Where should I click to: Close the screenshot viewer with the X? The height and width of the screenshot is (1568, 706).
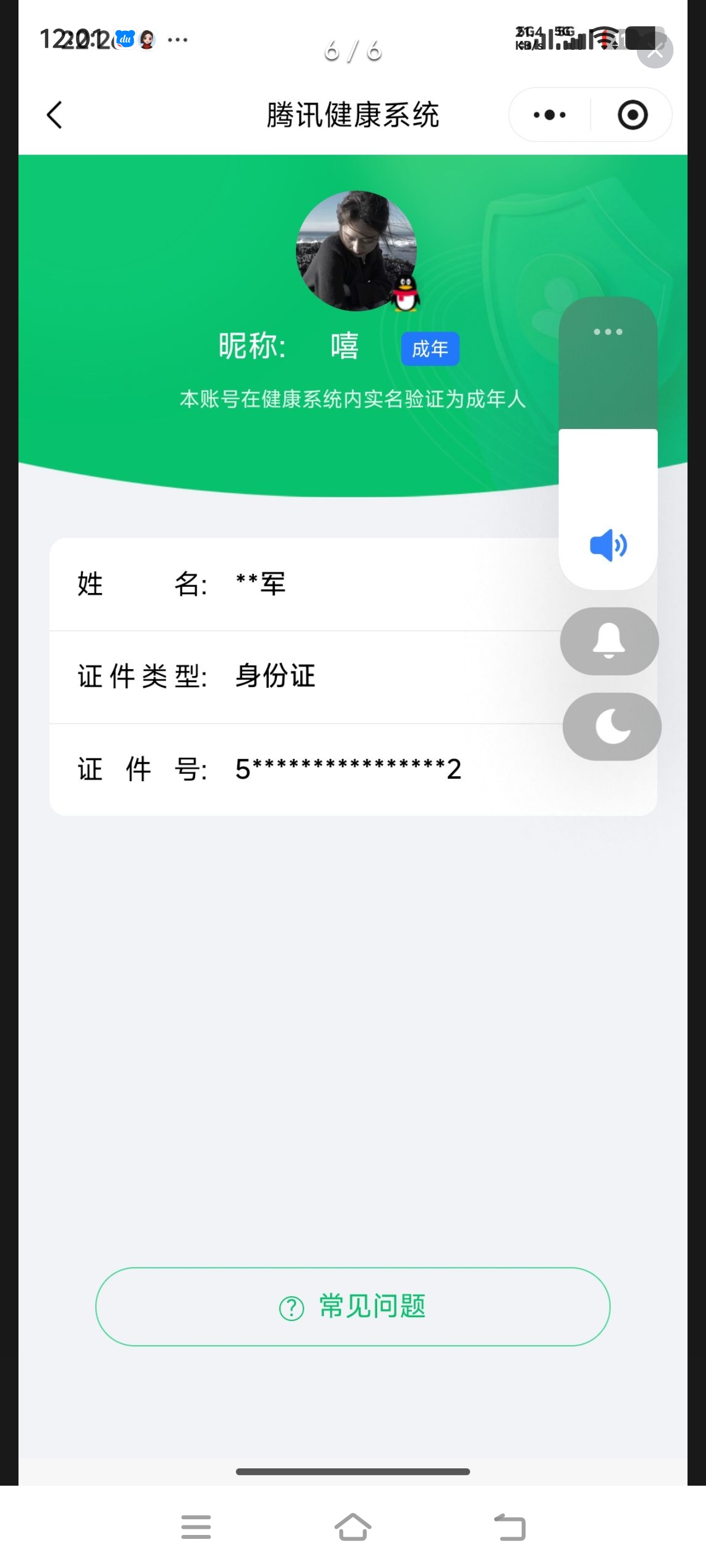(x=654, y=50)
